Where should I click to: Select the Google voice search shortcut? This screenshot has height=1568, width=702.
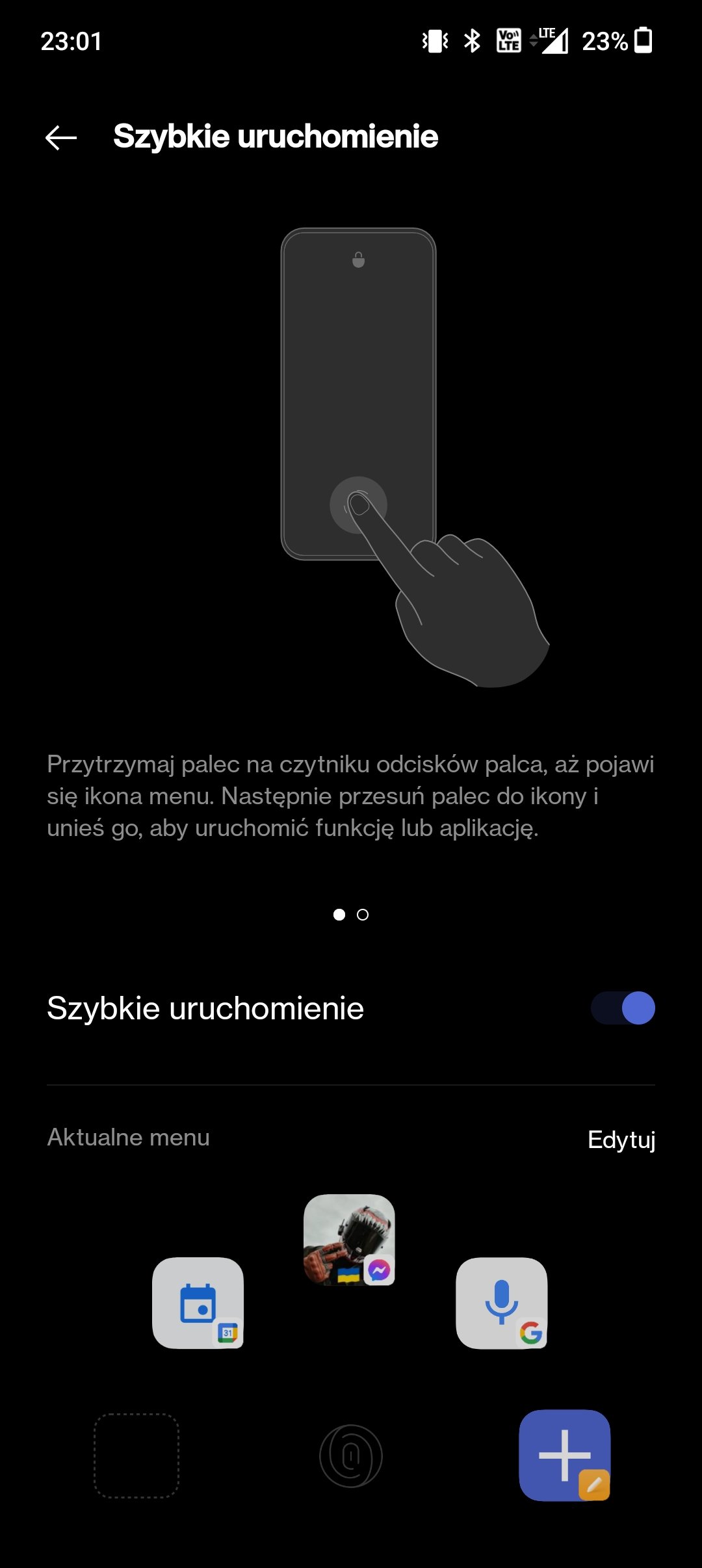[501, 1303]
